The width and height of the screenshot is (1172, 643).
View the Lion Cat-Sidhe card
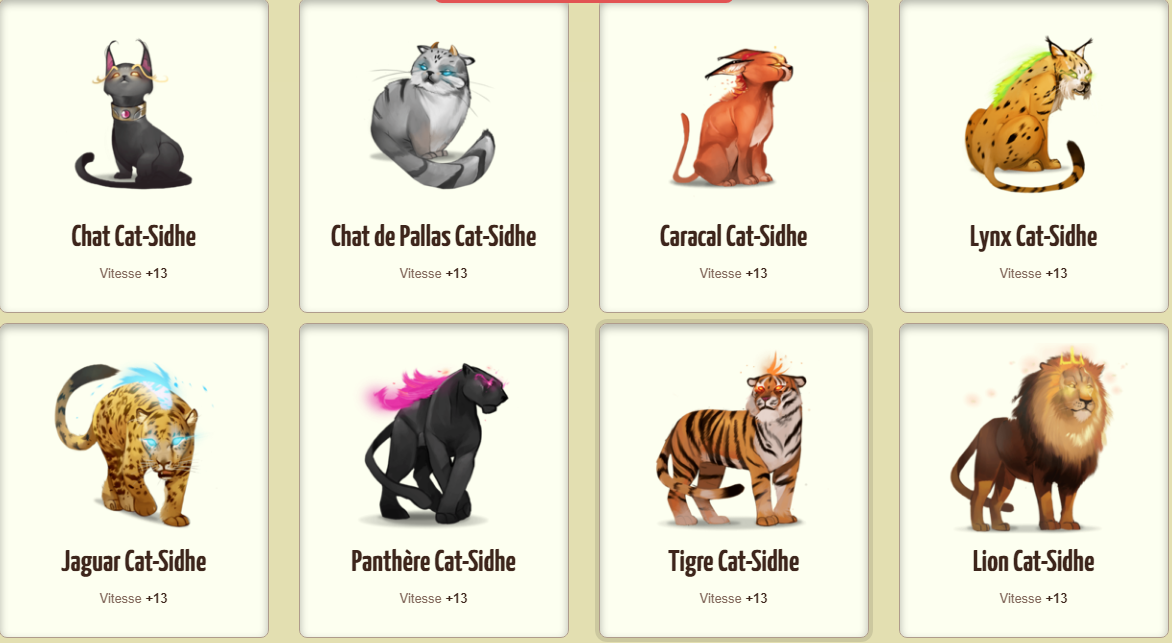click(1034, 480)
